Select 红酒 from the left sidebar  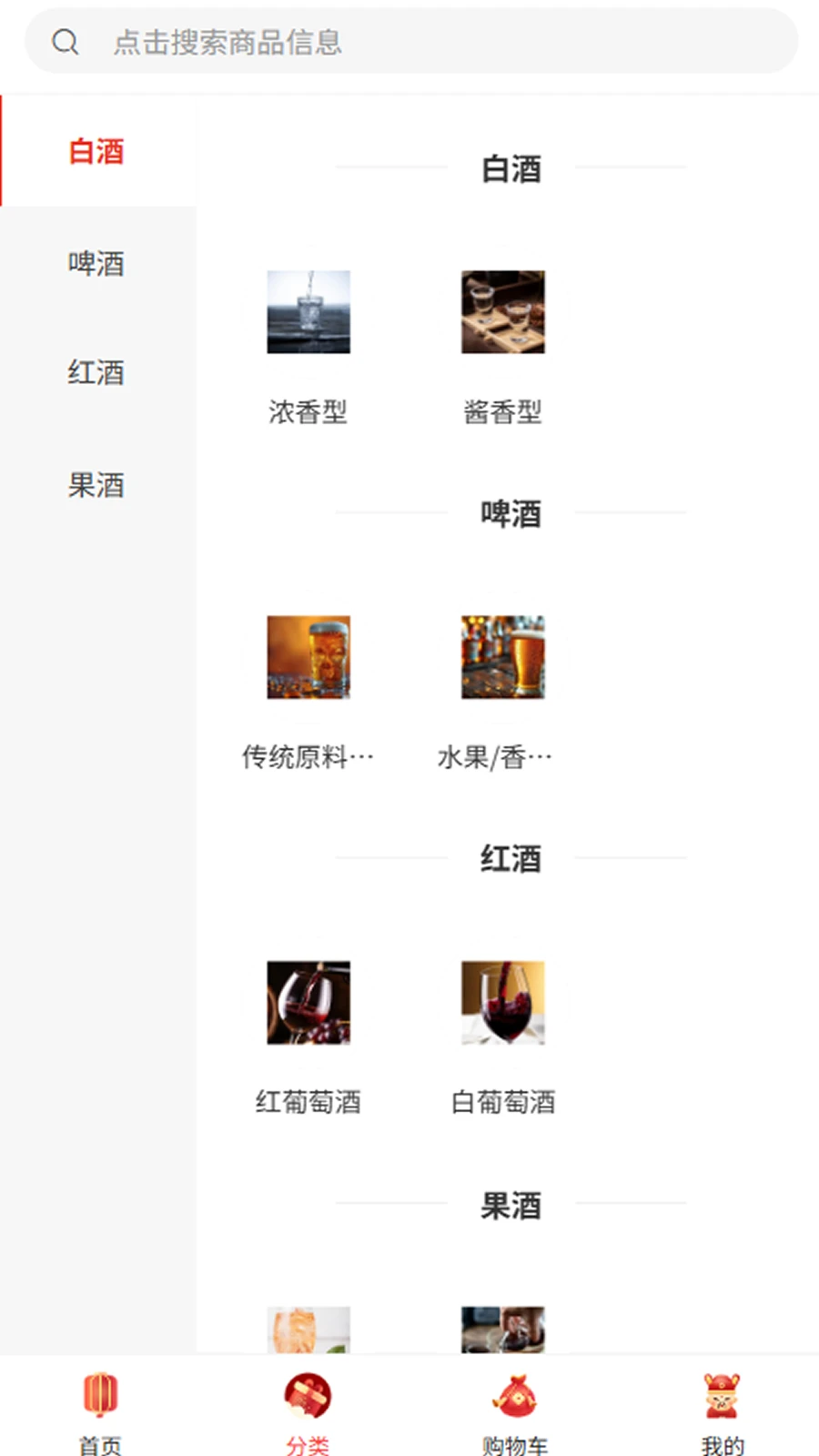pos(96,373)
